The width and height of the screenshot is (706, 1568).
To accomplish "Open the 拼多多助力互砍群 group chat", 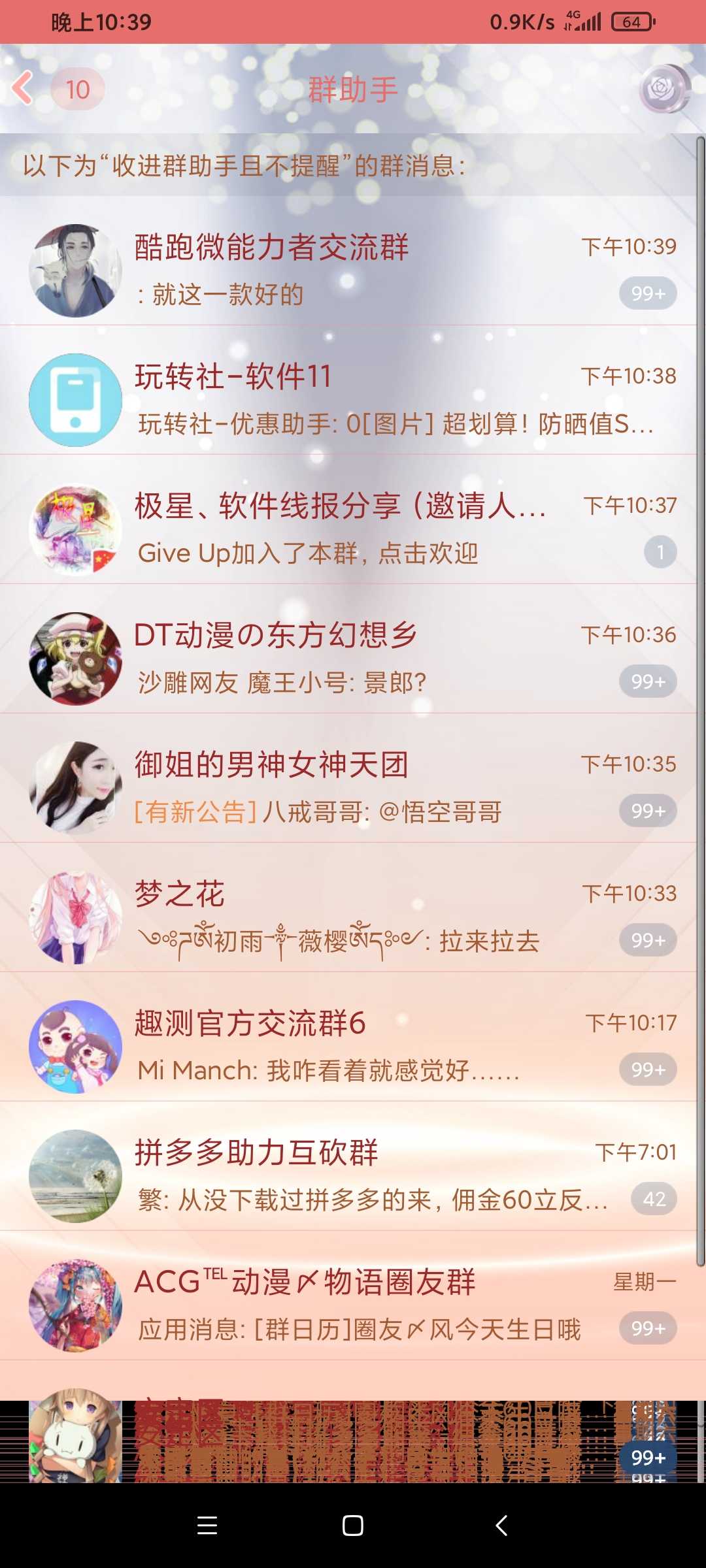I will click(x=353, y=1175).
